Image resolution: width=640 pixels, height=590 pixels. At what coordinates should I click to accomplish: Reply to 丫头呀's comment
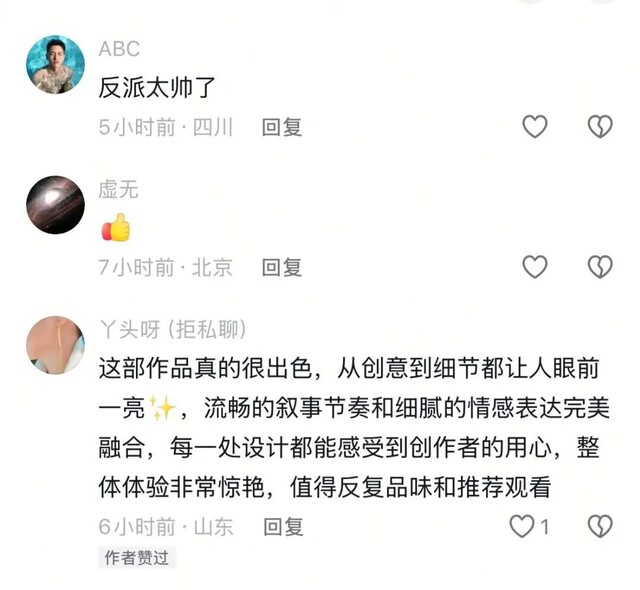[x=282, y=527]
